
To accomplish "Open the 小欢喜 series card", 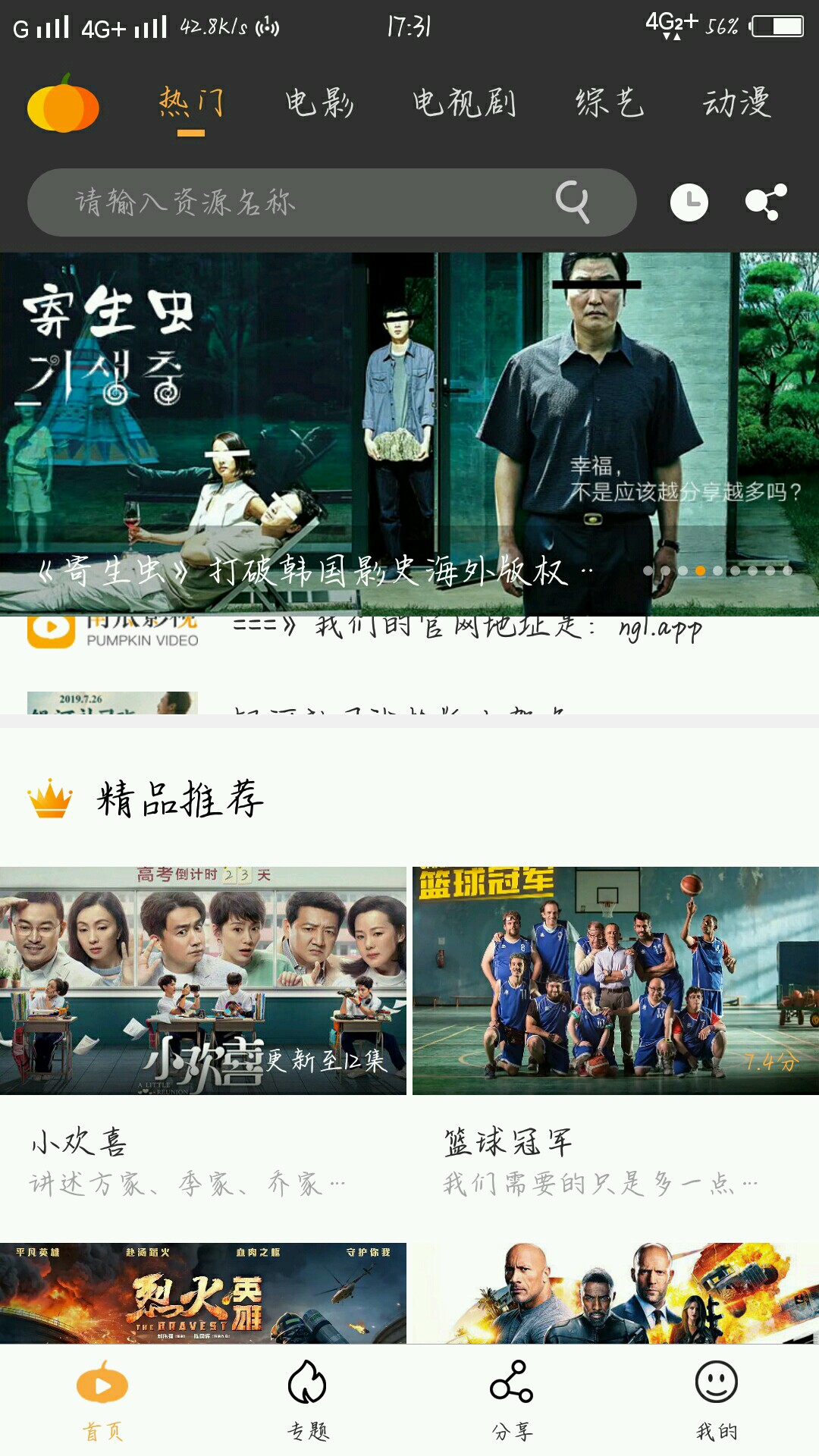I will click(203, 980).
